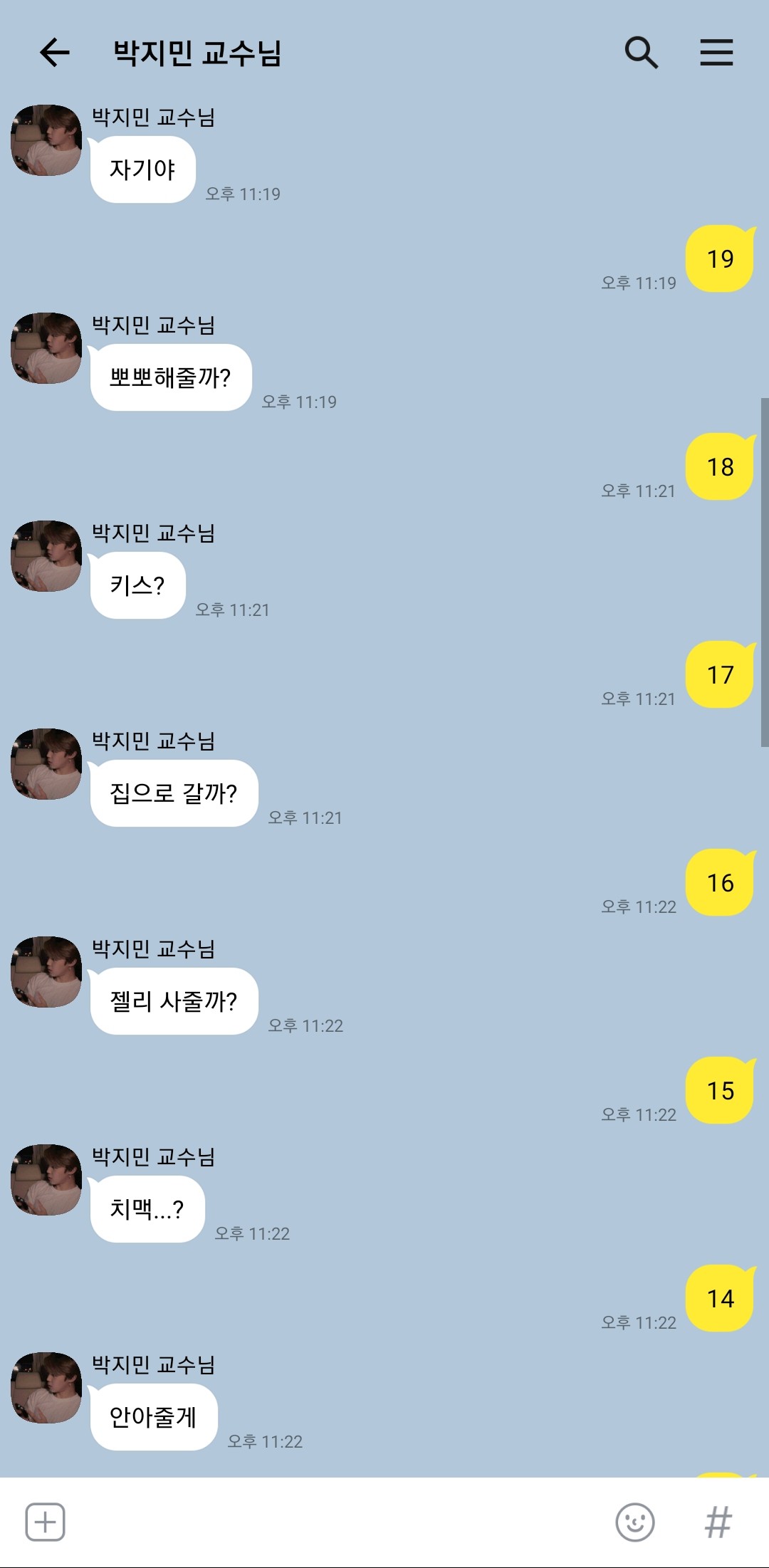Open the emoticon picker
Screen dimensions: 769x1568
(x=634, y=1522)
